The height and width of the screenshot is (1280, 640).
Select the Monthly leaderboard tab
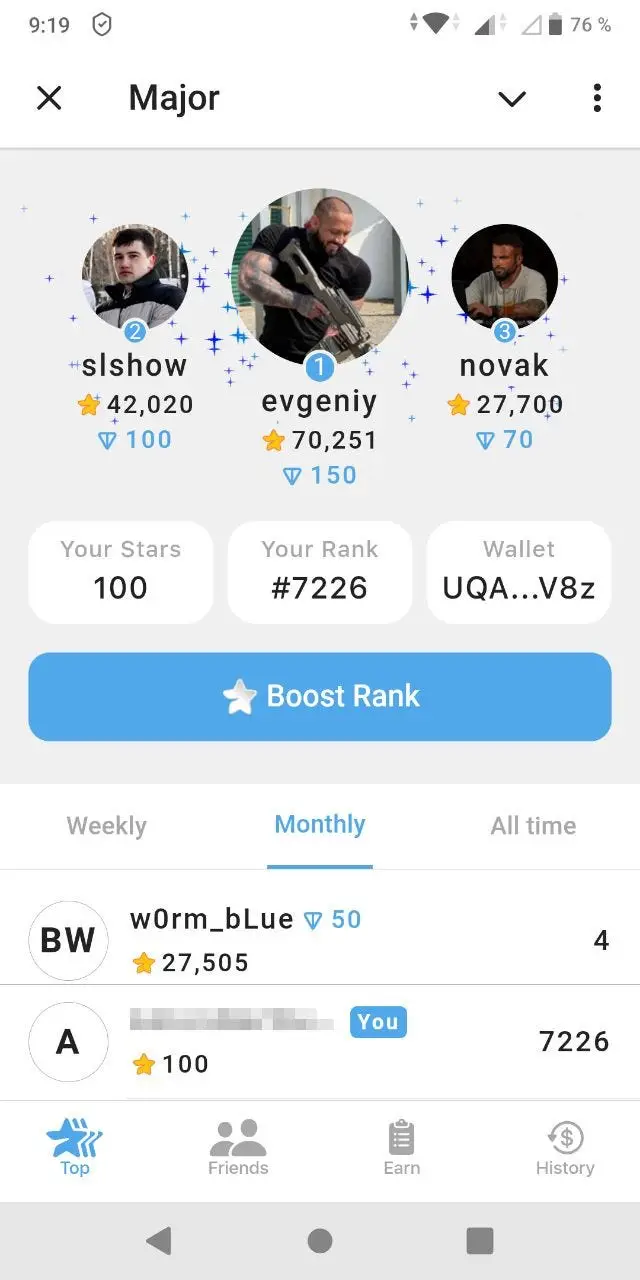coord(320,825)
